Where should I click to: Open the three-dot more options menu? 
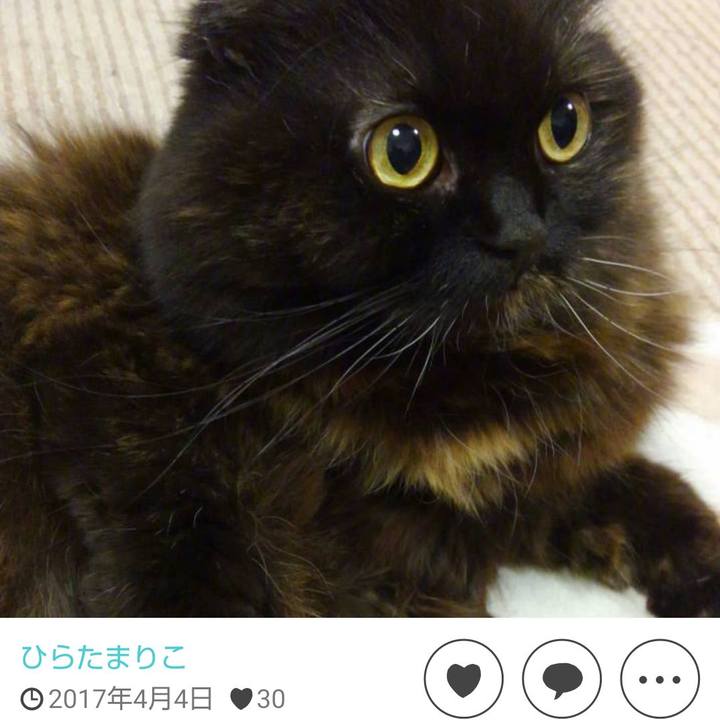(660, 679)
